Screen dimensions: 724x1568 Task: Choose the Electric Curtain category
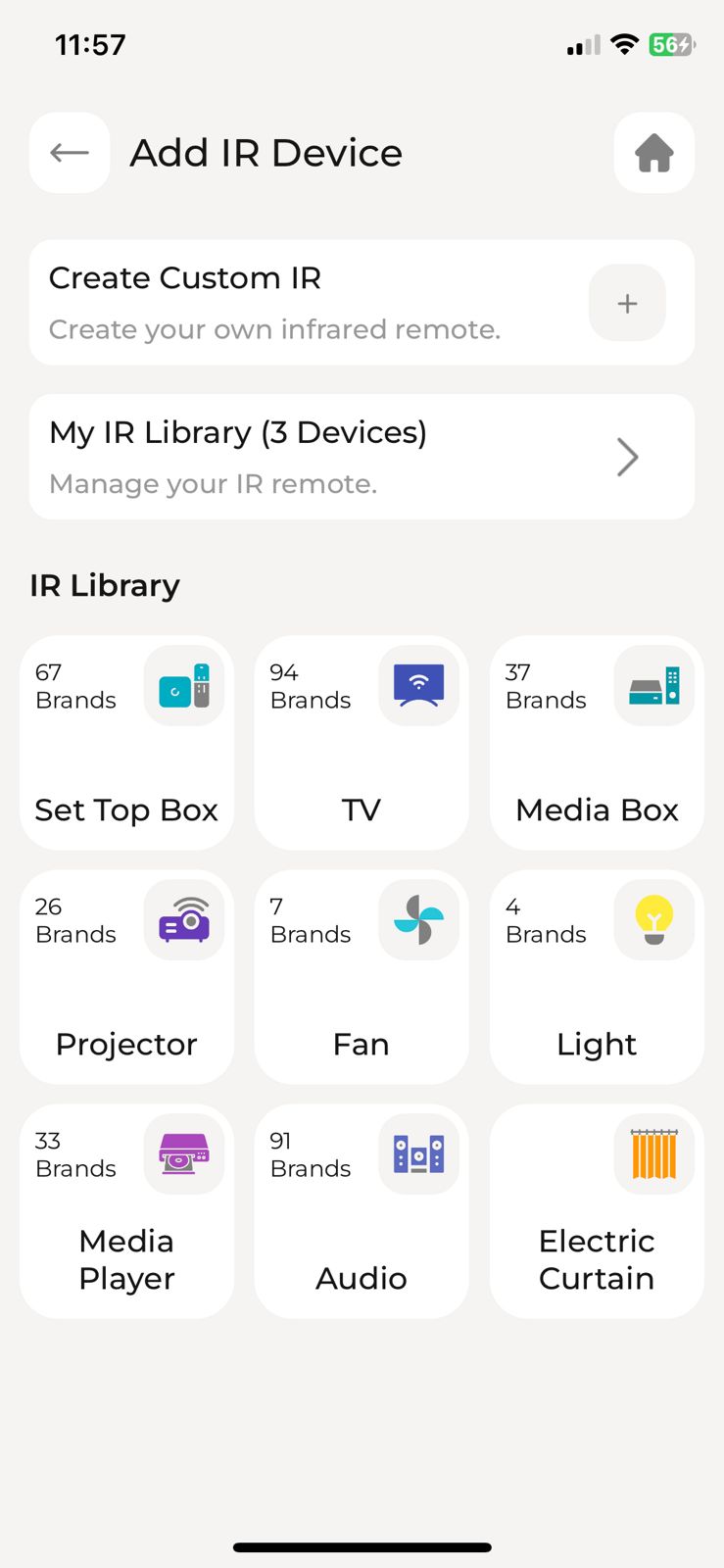click(x=597, y=1211)
